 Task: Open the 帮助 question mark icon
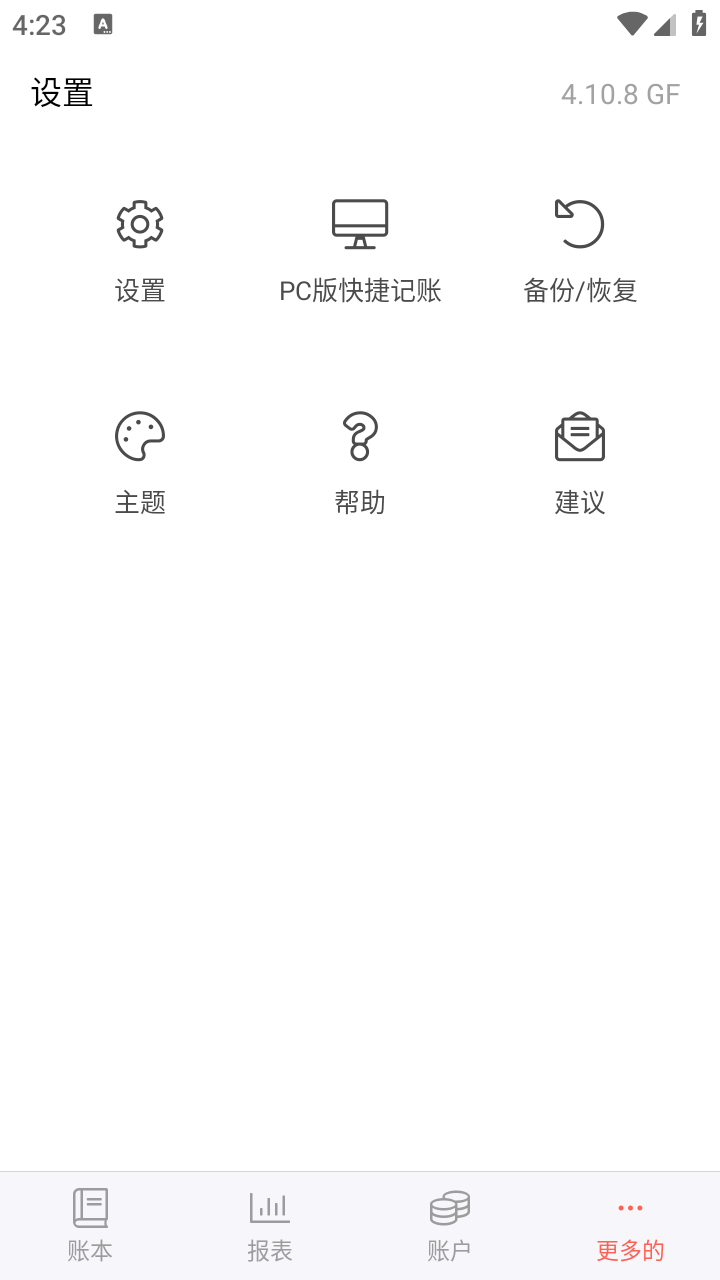tap(359, 436)
